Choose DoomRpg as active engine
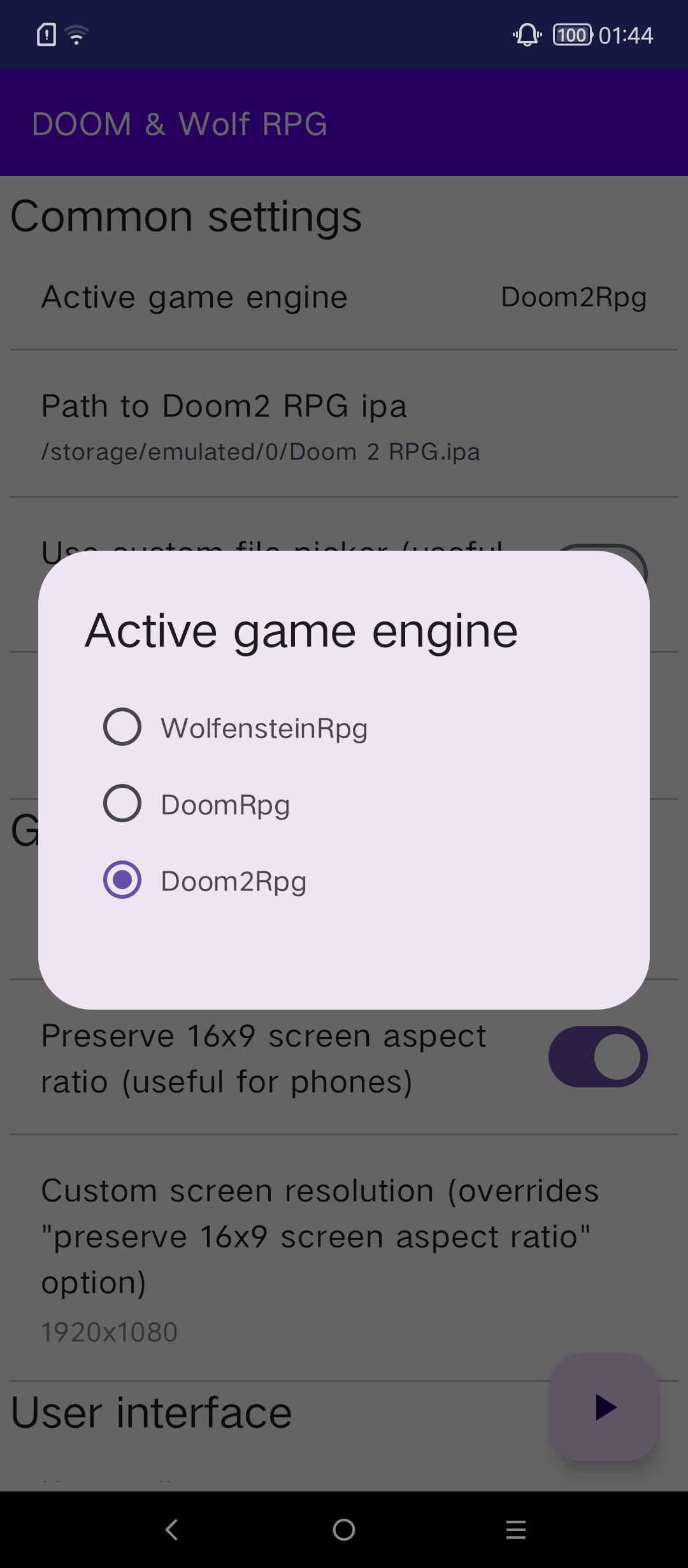The width and height of the screenshot is (688, 1568). click(x=344, y=803)
